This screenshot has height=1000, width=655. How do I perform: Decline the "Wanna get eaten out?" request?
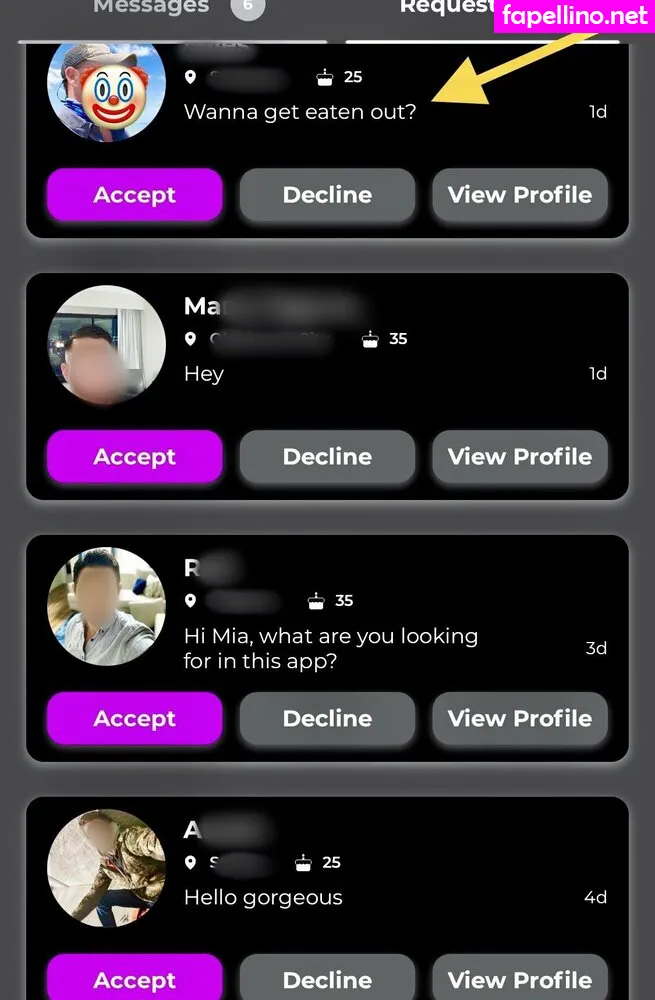click(x=327, y=195)
